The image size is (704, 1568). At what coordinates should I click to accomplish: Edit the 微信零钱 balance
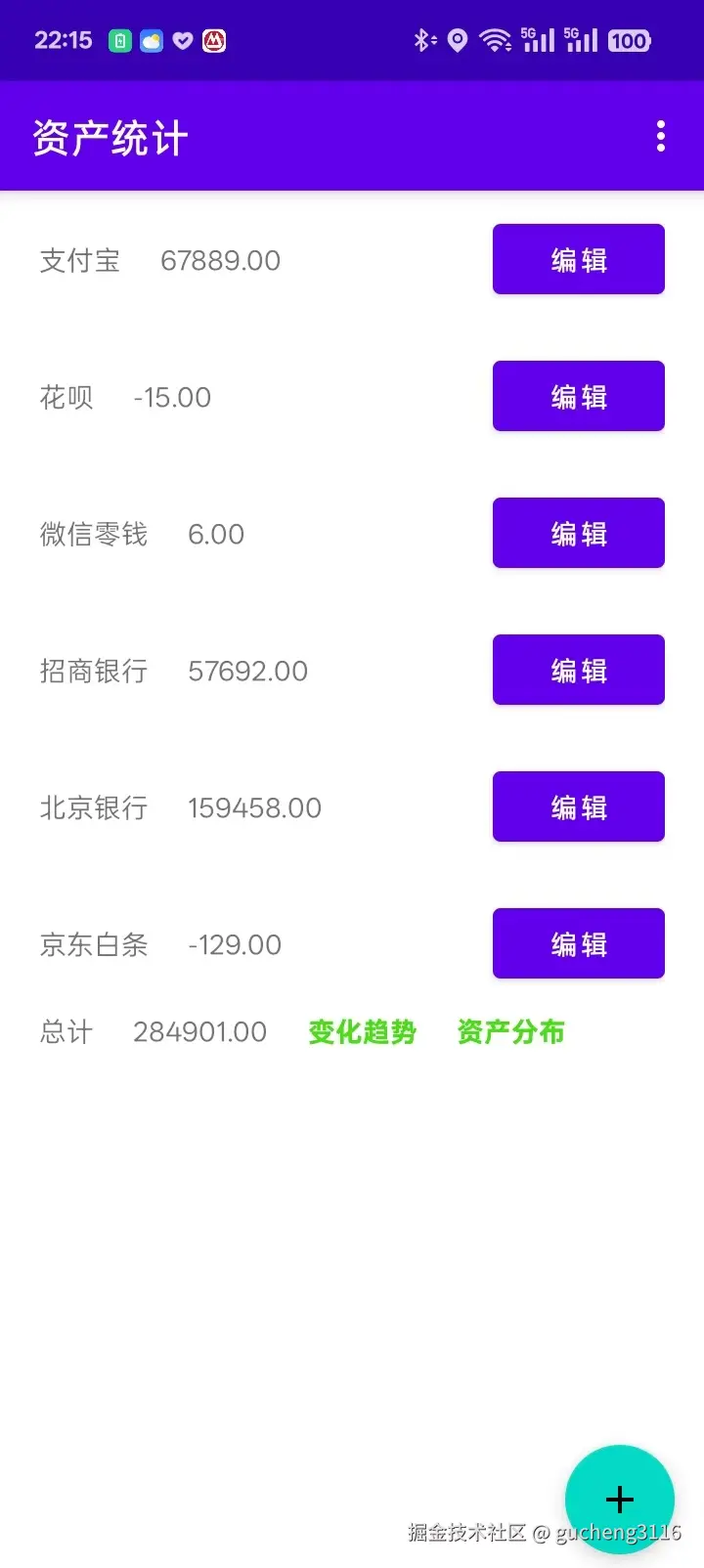578,533
